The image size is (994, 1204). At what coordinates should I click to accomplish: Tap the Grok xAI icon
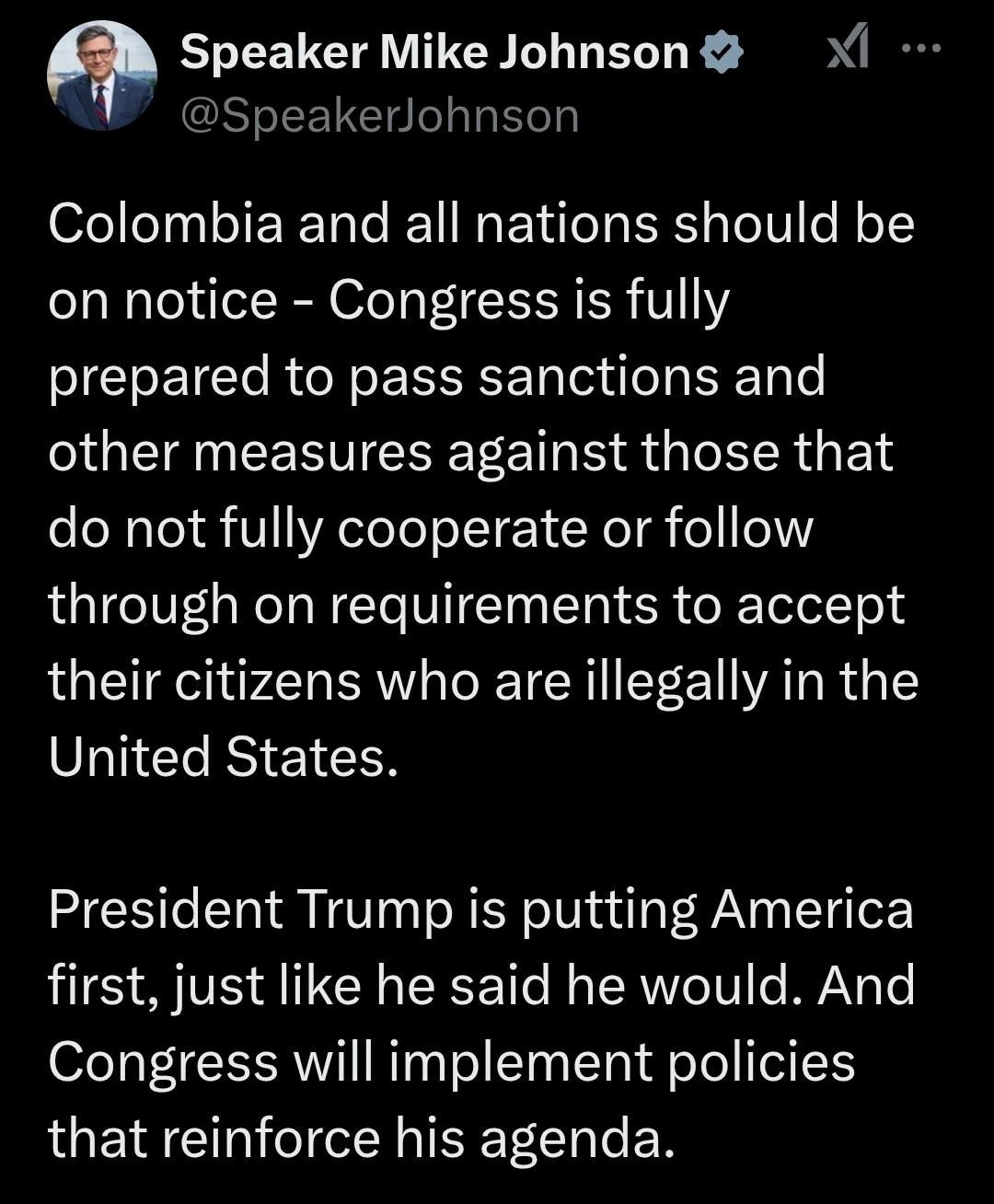846,52
